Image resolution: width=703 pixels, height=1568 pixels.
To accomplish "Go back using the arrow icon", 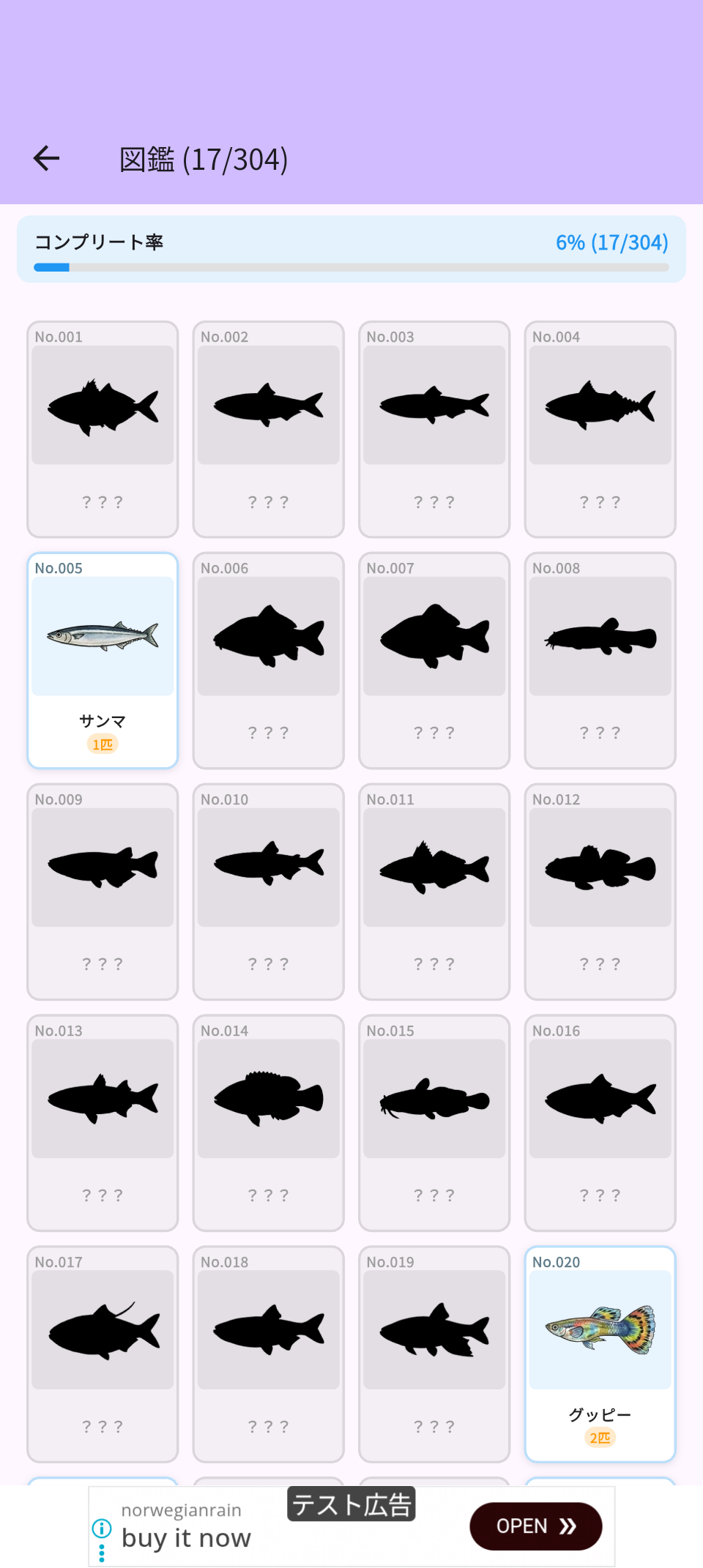I will [47, 158].
